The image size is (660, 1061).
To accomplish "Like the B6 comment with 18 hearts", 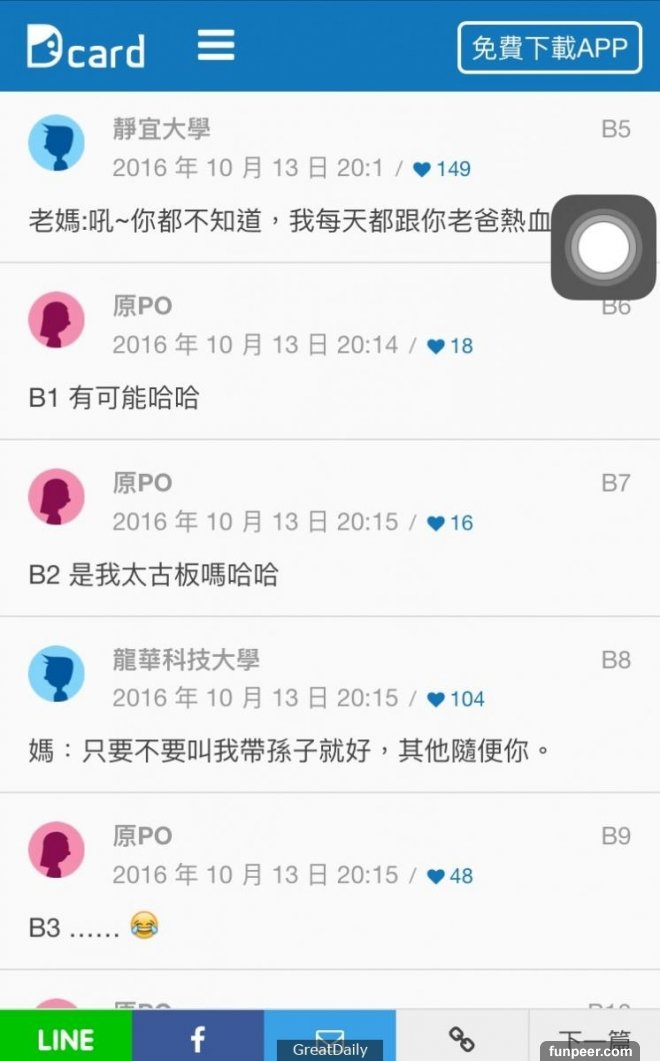I will coord(436,346).
